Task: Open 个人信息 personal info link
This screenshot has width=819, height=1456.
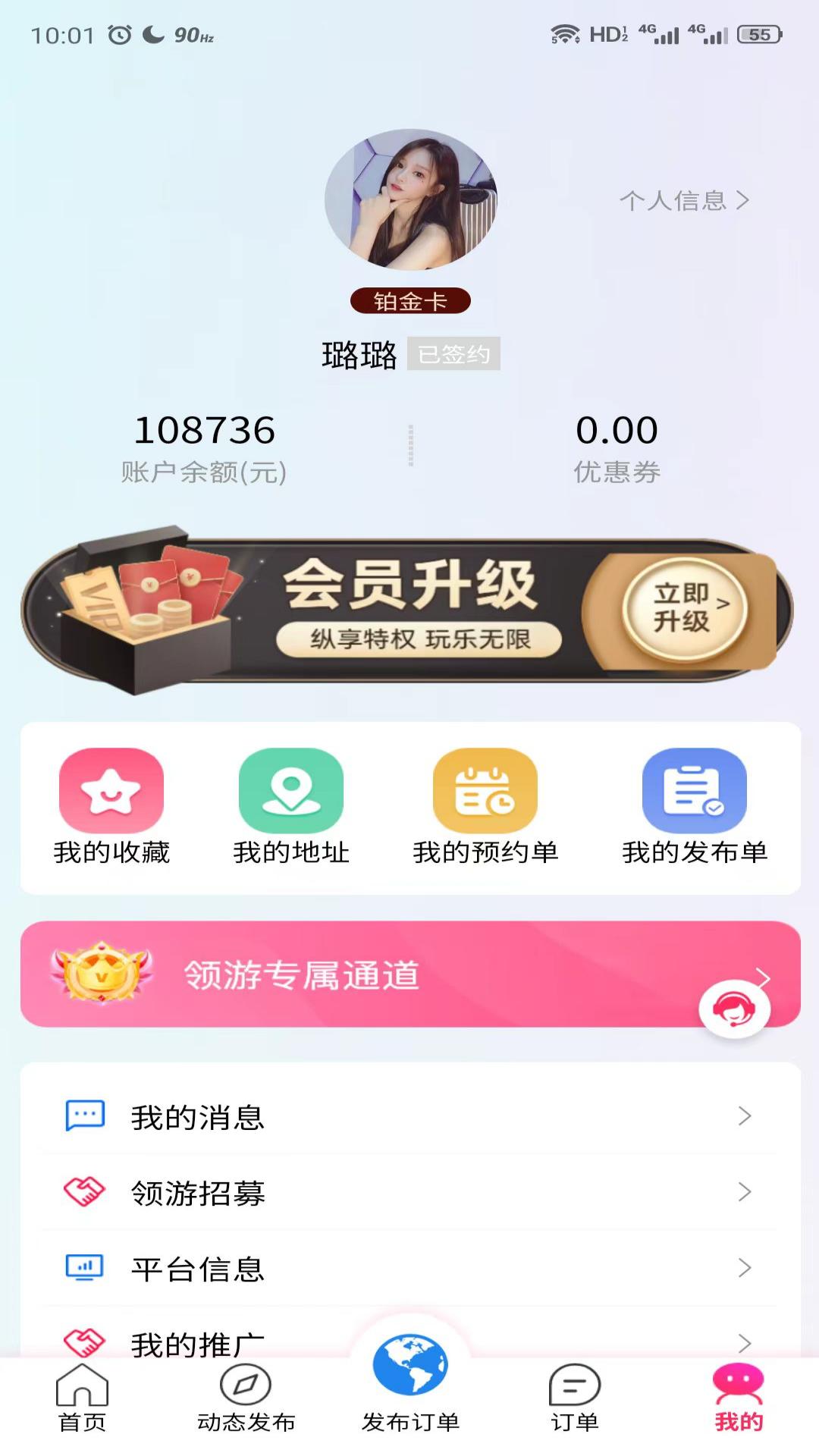Action: coord(684,200)
